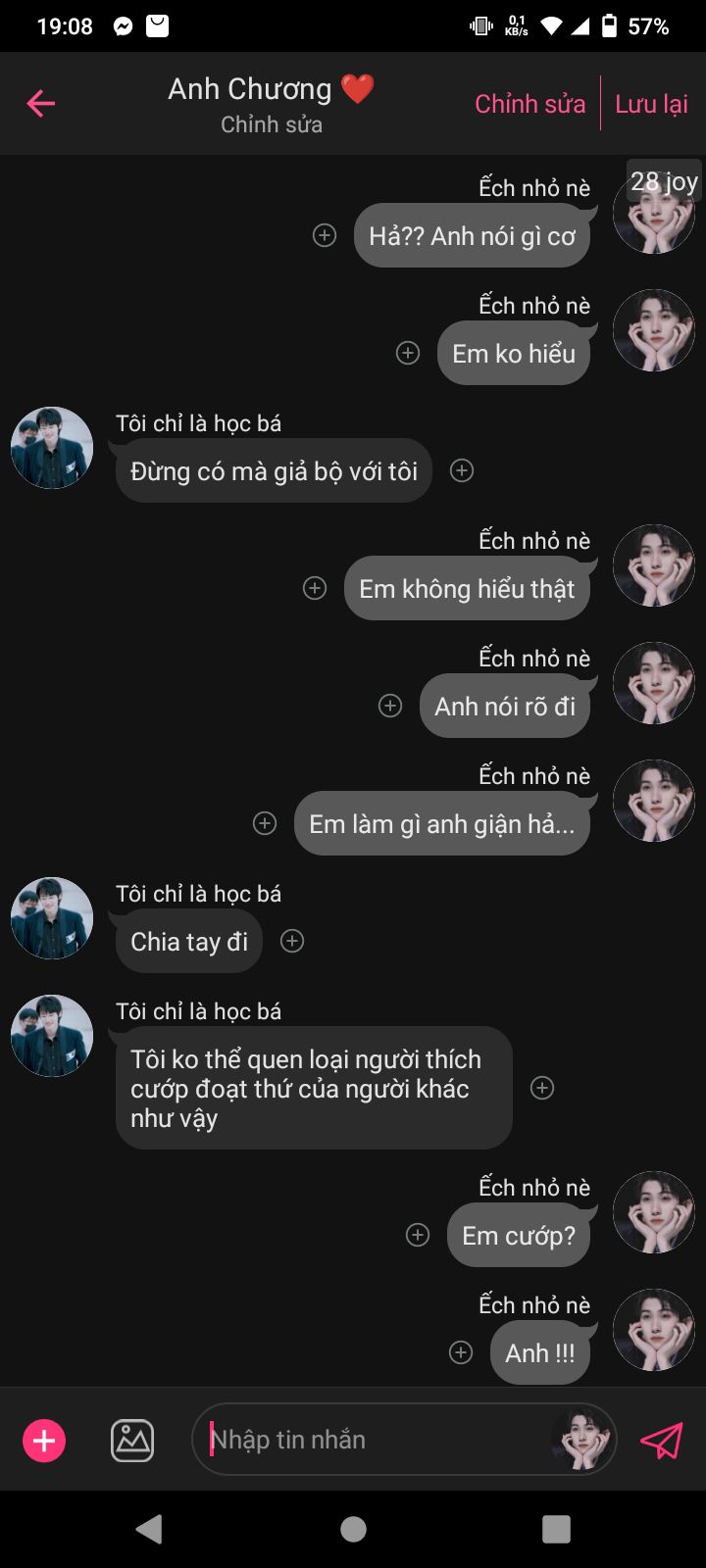The image size is (706, 1568).
Task: Open the image picker icon
Action: click(x=132, y=1441)
